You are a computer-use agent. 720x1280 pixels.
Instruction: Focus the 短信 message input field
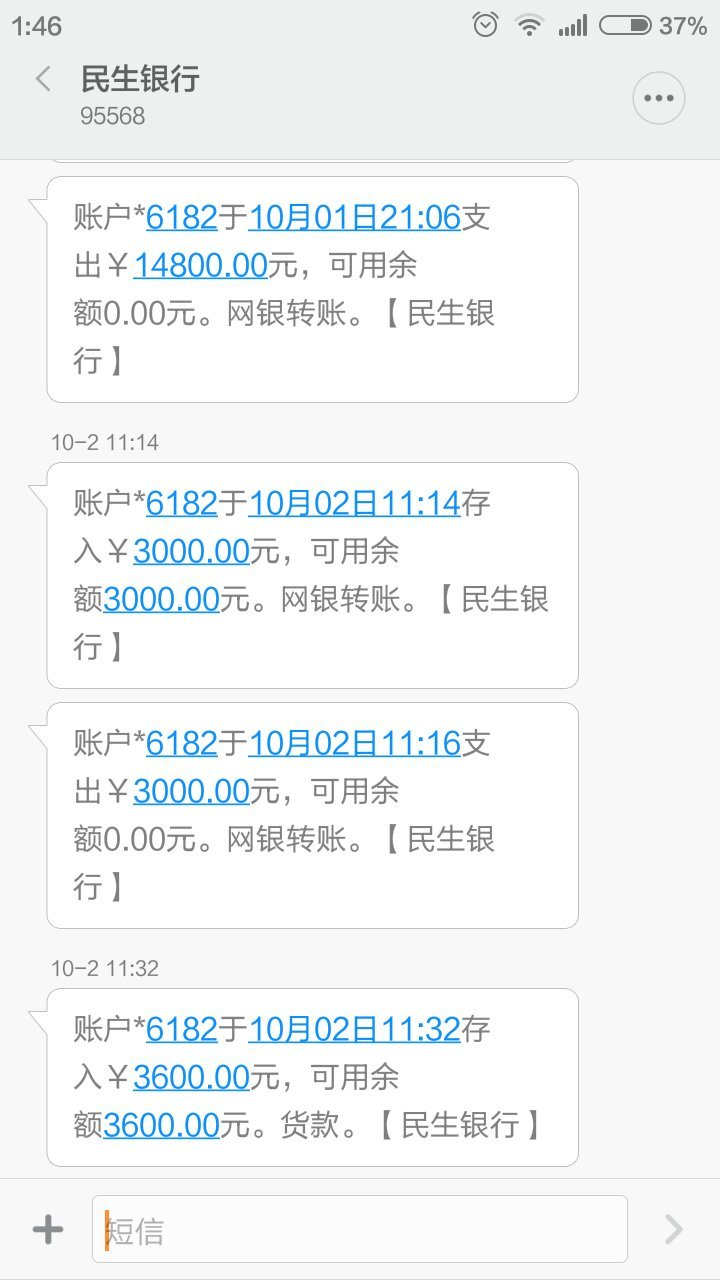point(360,1229)
